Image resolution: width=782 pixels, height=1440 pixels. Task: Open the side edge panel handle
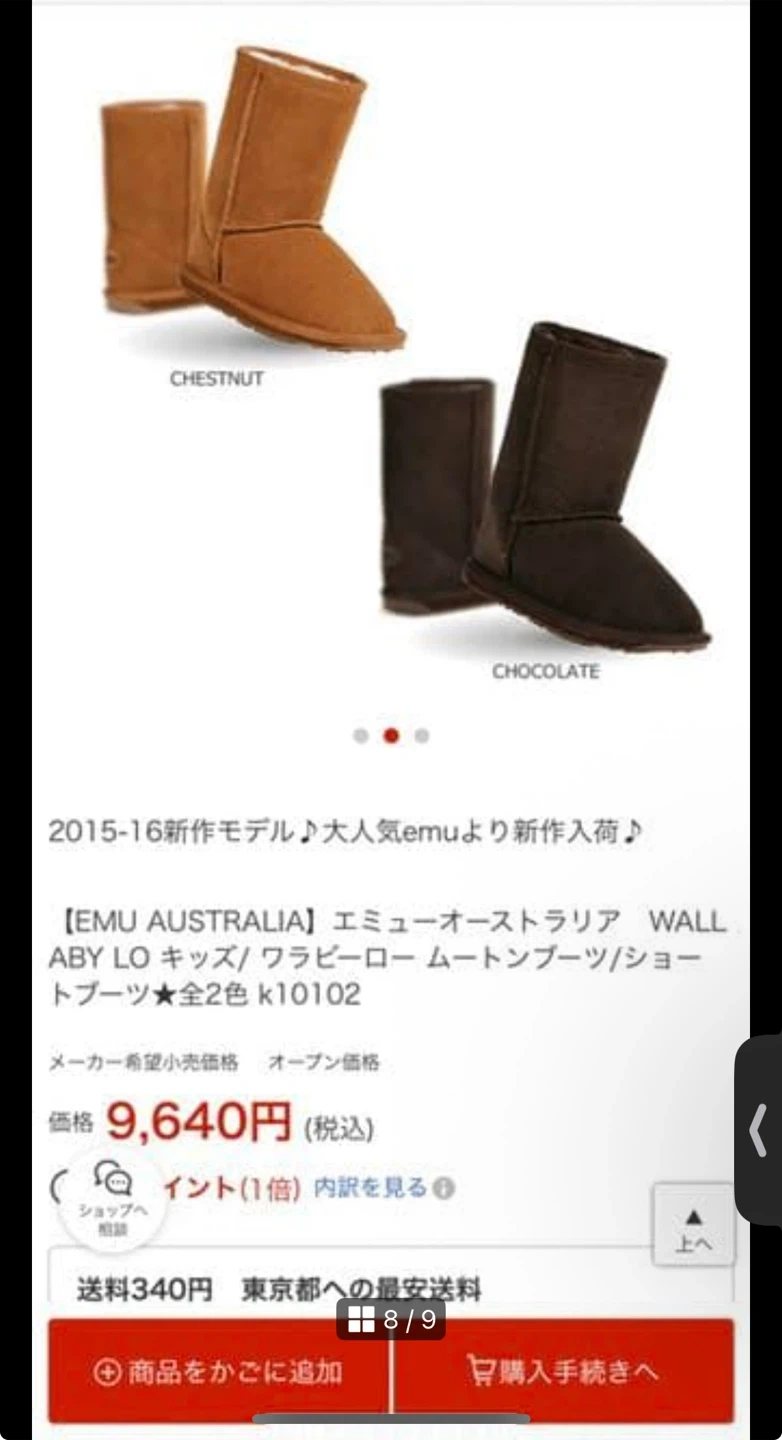coord(759,1129)
